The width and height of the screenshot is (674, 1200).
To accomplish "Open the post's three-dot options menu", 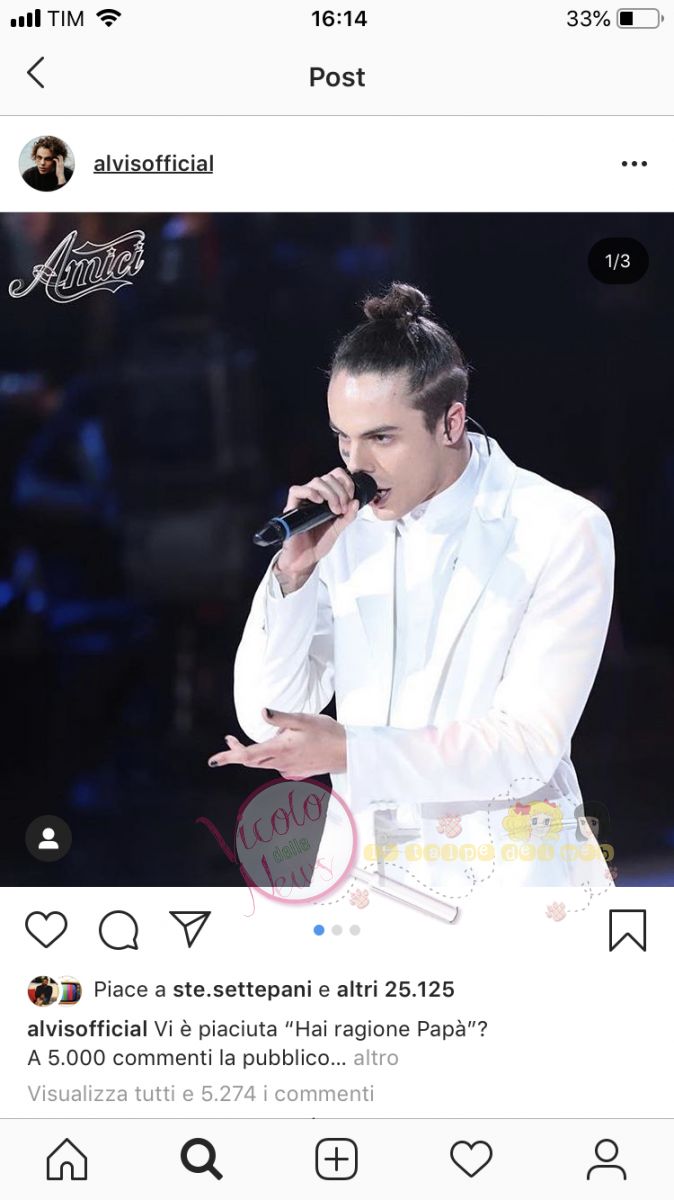I will [x=634, y=164].
